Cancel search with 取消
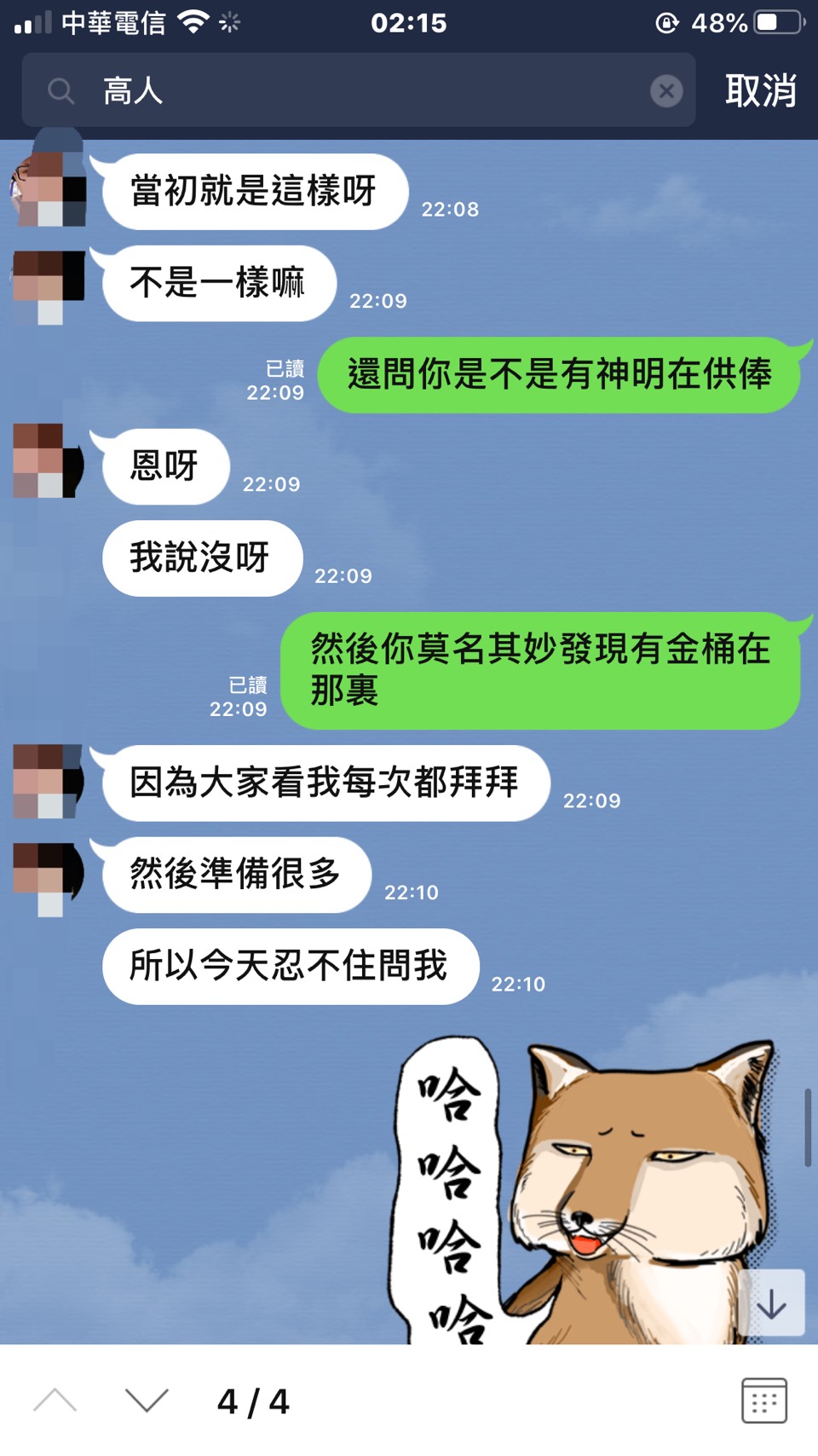This screenshot has width=818, height=1456. click(760, 90)
